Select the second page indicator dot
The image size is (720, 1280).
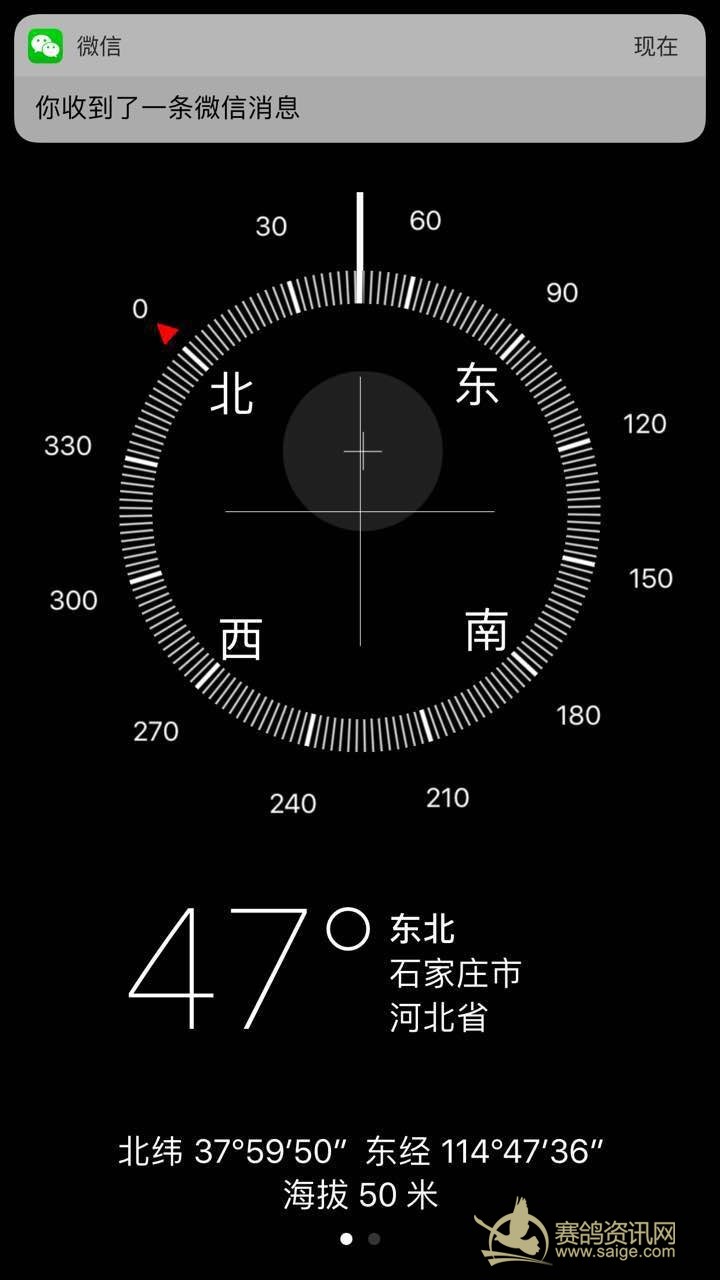(x=374, y=1239)
